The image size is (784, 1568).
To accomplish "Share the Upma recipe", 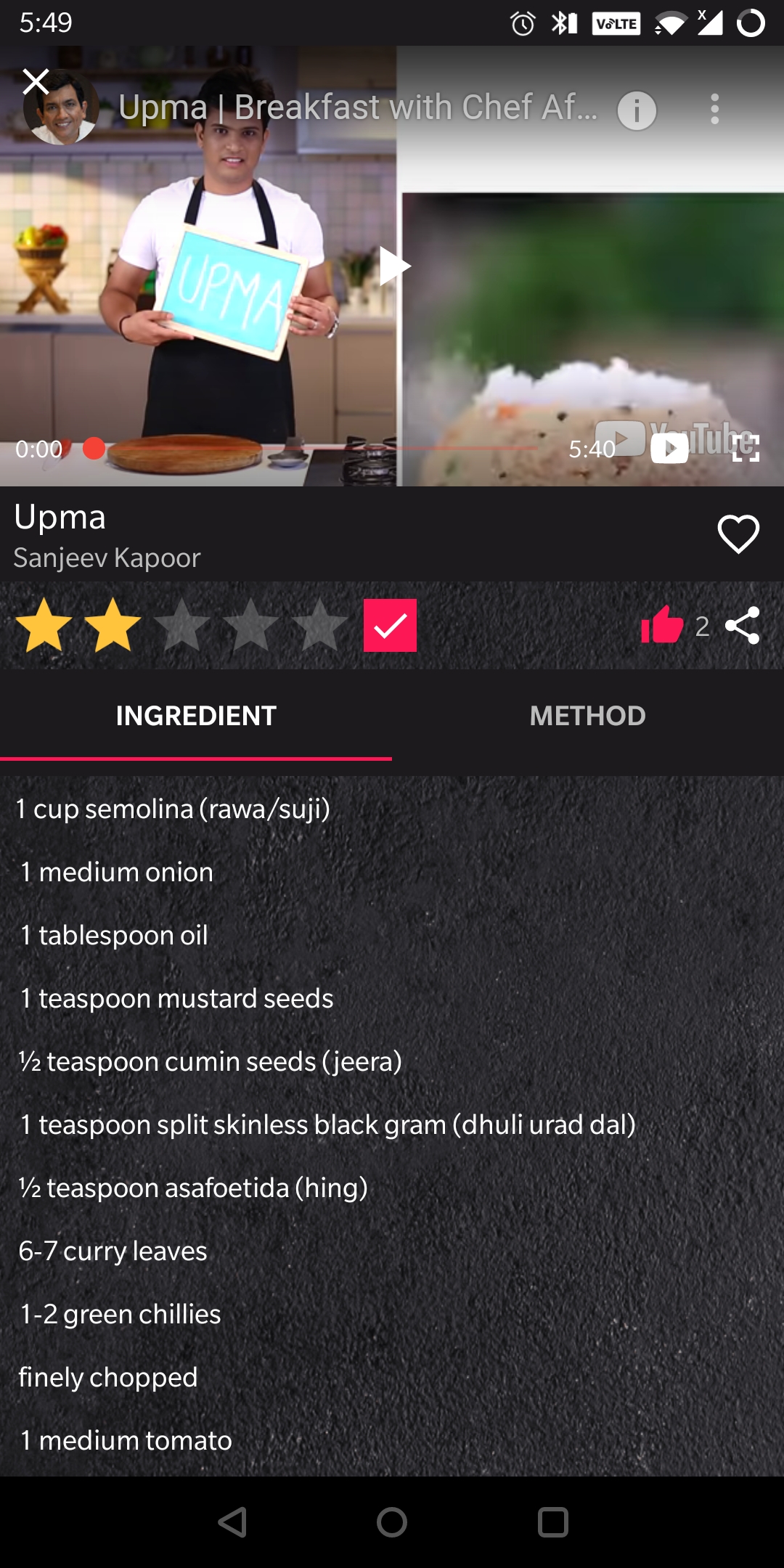I will (743, 626).
